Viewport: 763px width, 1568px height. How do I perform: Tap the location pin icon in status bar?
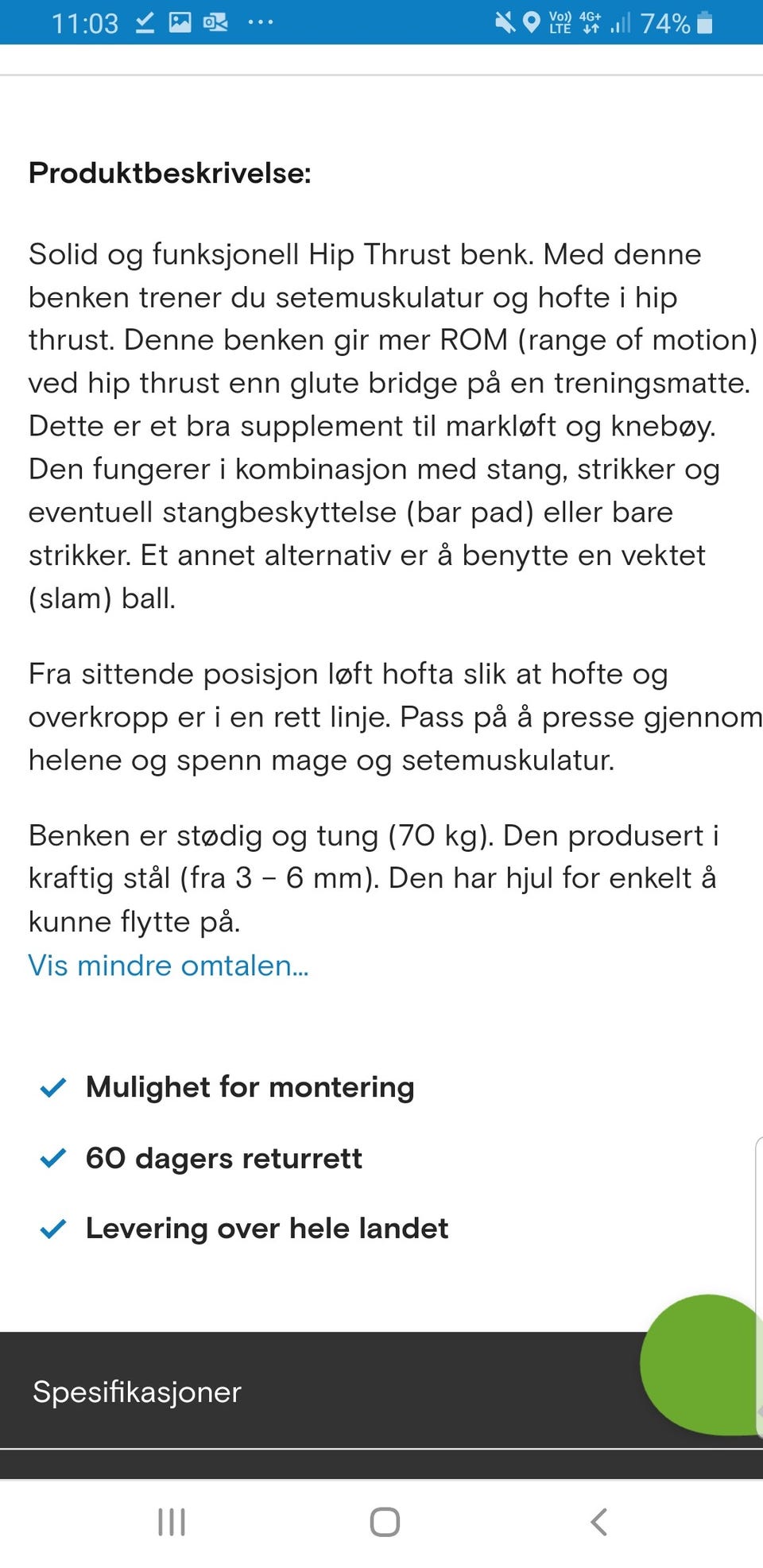tap(529, 21)
